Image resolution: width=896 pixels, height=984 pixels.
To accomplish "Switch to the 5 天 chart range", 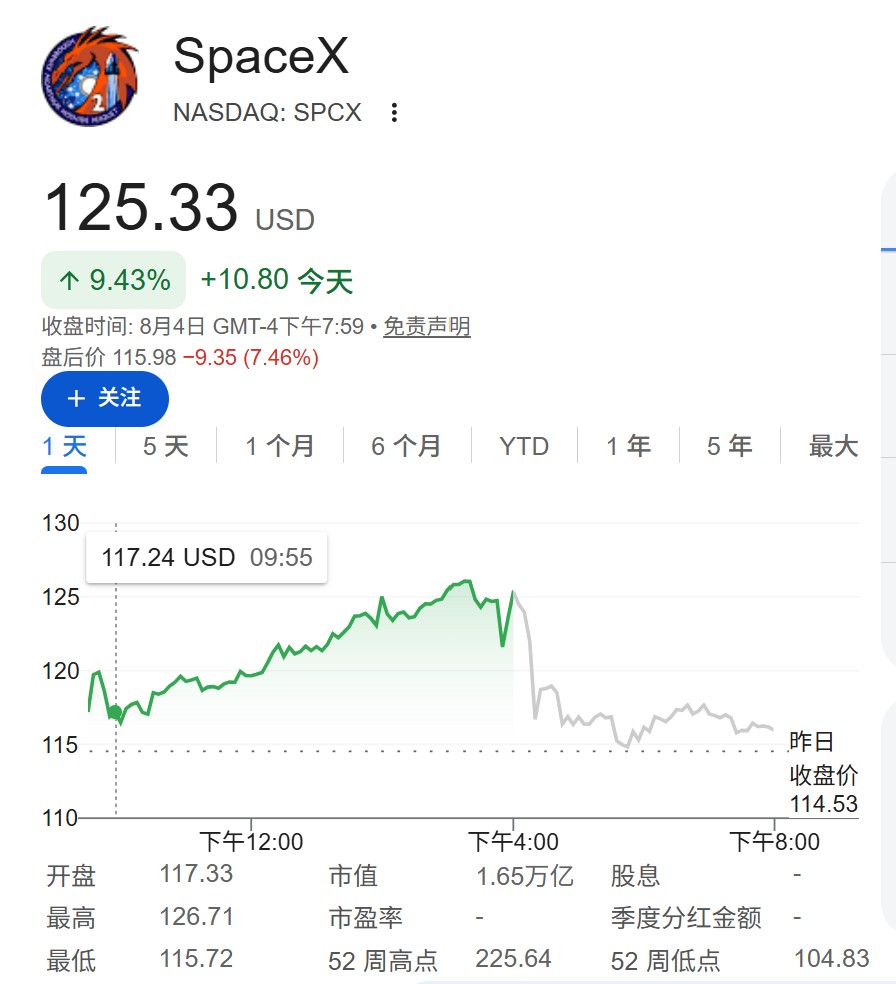I will (x=166, y=447).
